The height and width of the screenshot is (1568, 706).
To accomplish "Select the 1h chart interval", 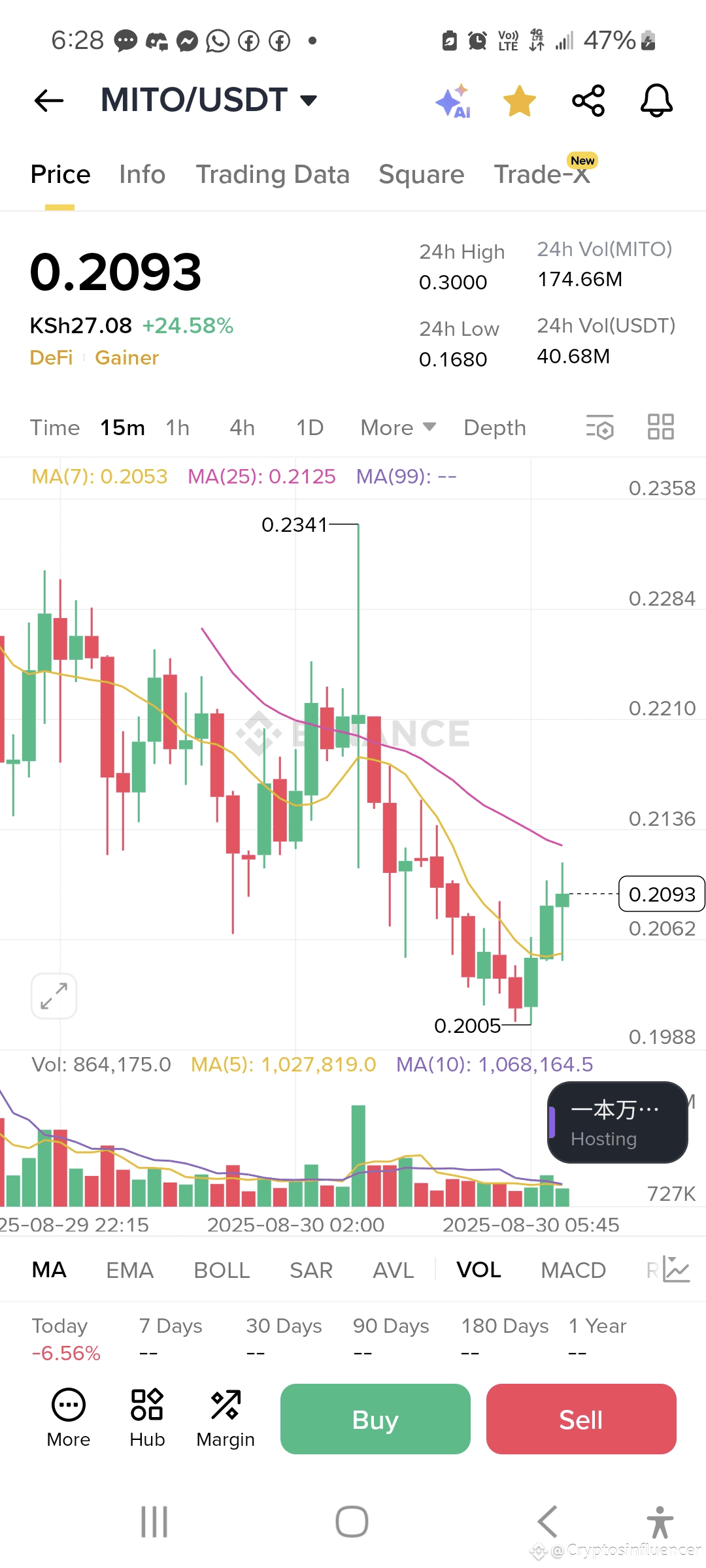I will (177, 428).
